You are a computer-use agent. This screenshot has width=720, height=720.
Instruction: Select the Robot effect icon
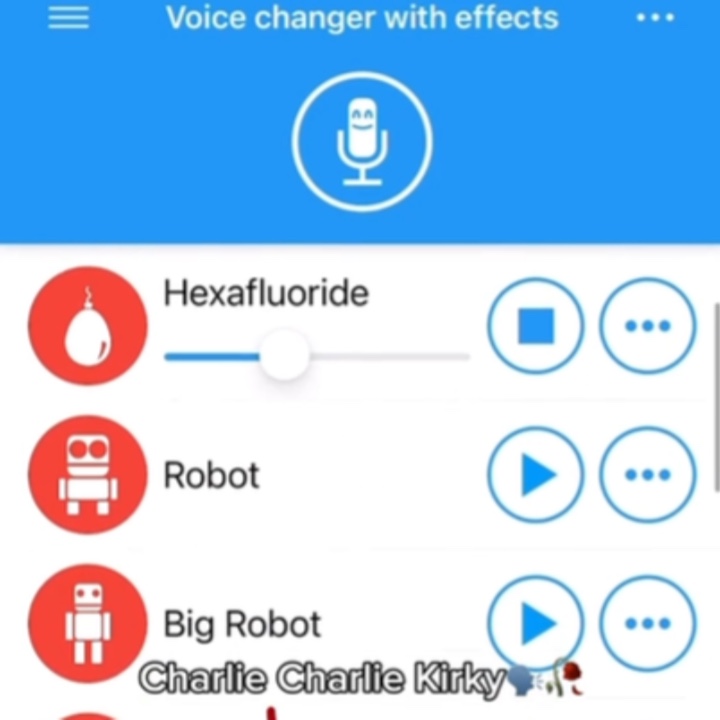point(88,474)
